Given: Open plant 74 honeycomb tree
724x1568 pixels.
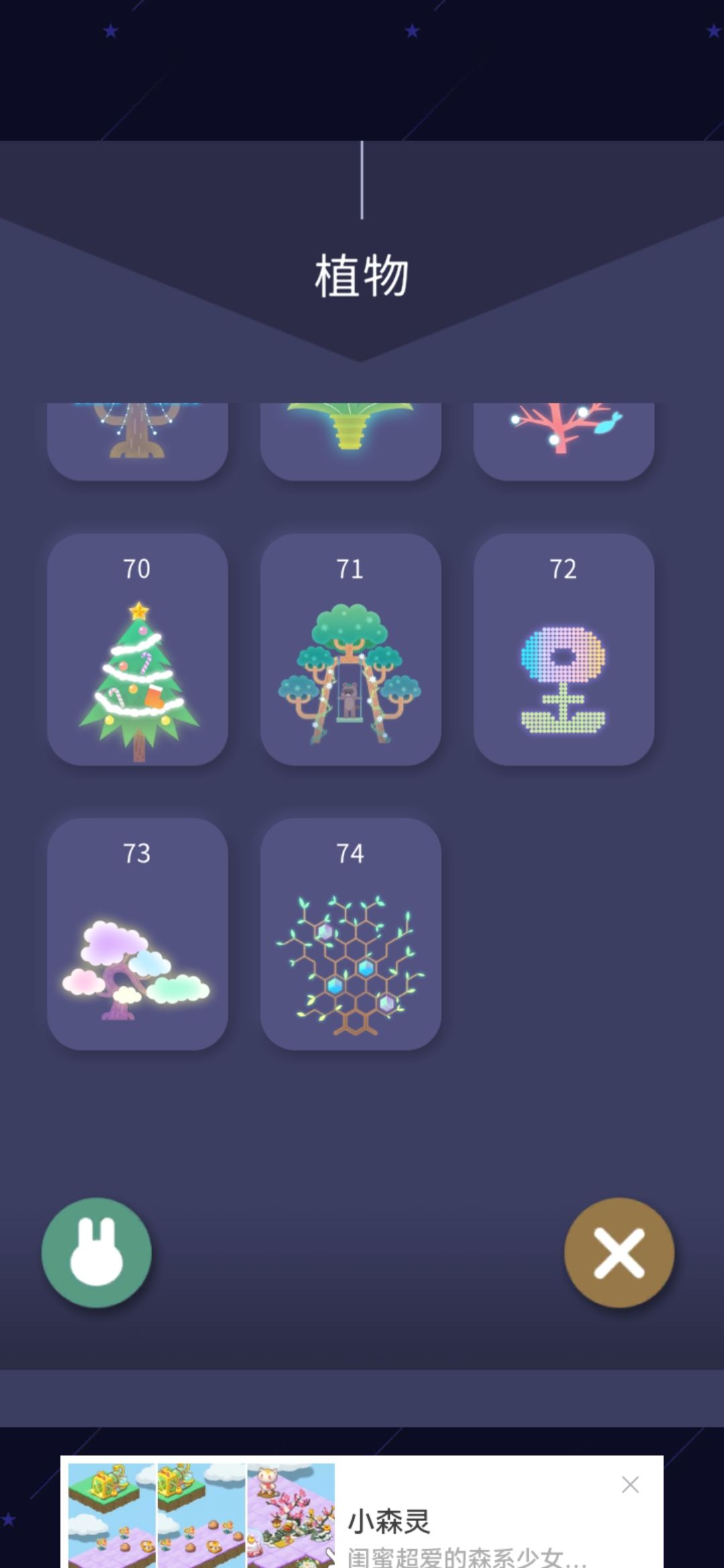Looking at the screenshot, I should pos(351,933).
